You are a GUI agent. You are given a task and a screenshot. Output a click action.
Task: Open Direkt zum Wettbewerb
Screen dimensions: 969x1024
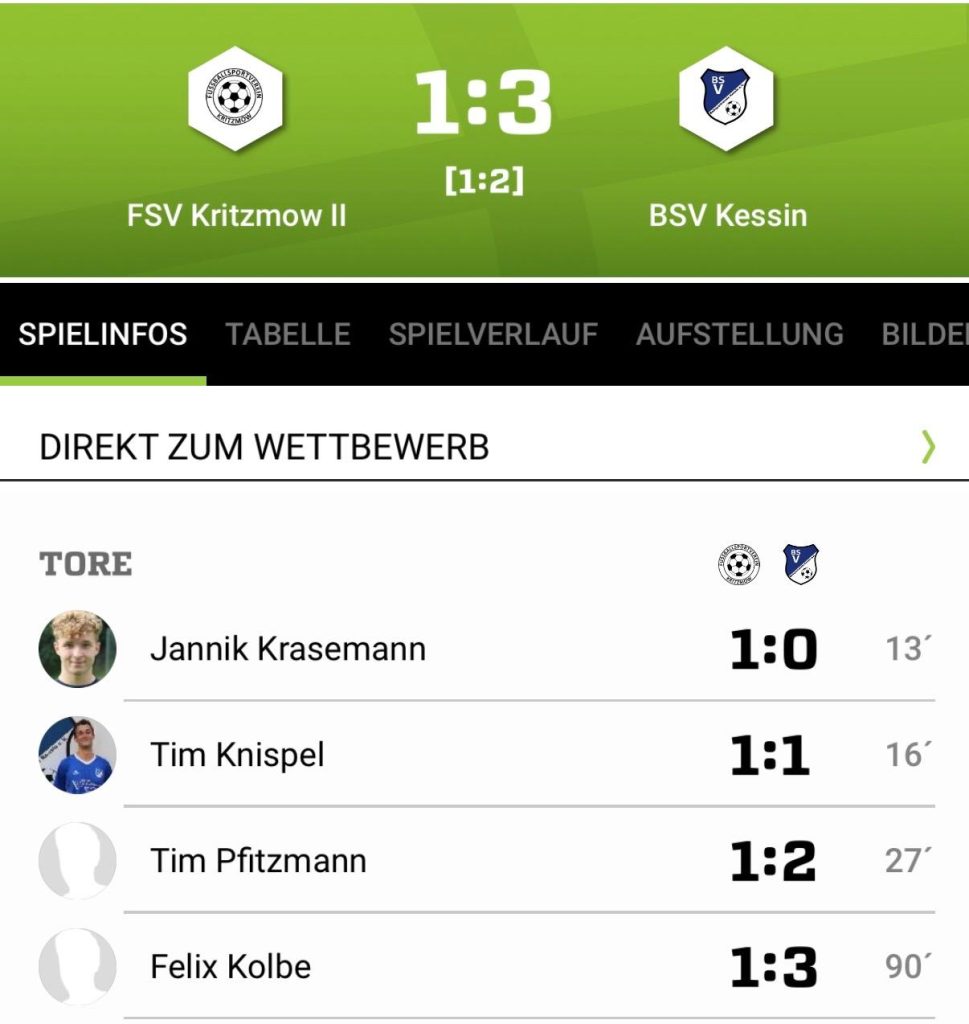tap(484, 447)
